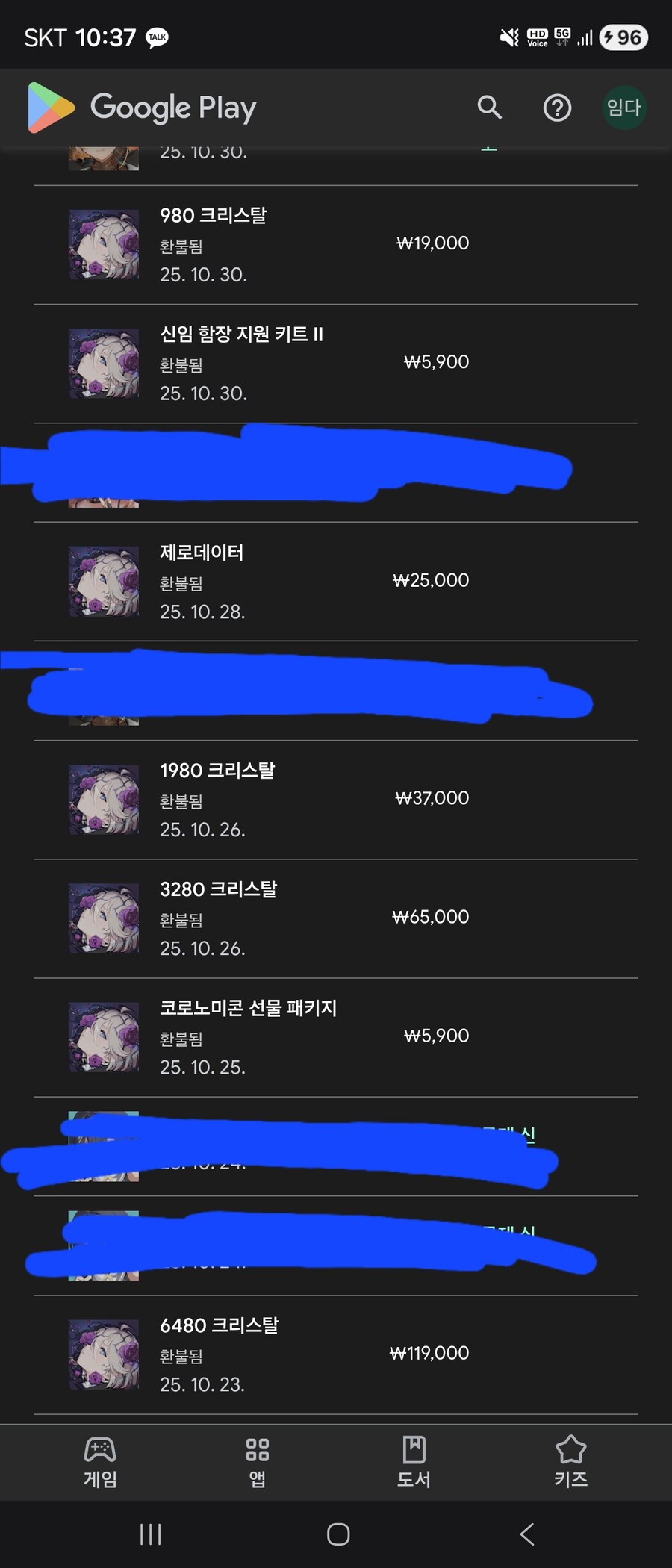Image resolution: width=672 pixels, height=1568 pixels.
Task: Select the 신임 함장 지원 키트 II entry
Action: (336, 363)
